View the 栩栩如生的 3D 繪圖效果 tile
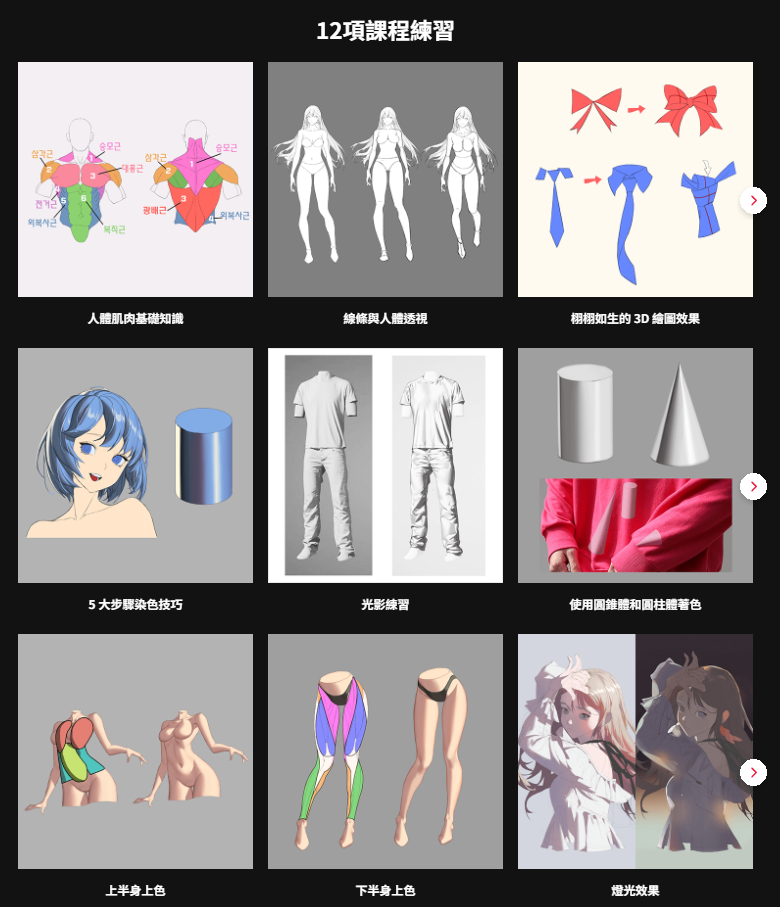Viewport: 780px width, 907px height. (x=635, y=180)
